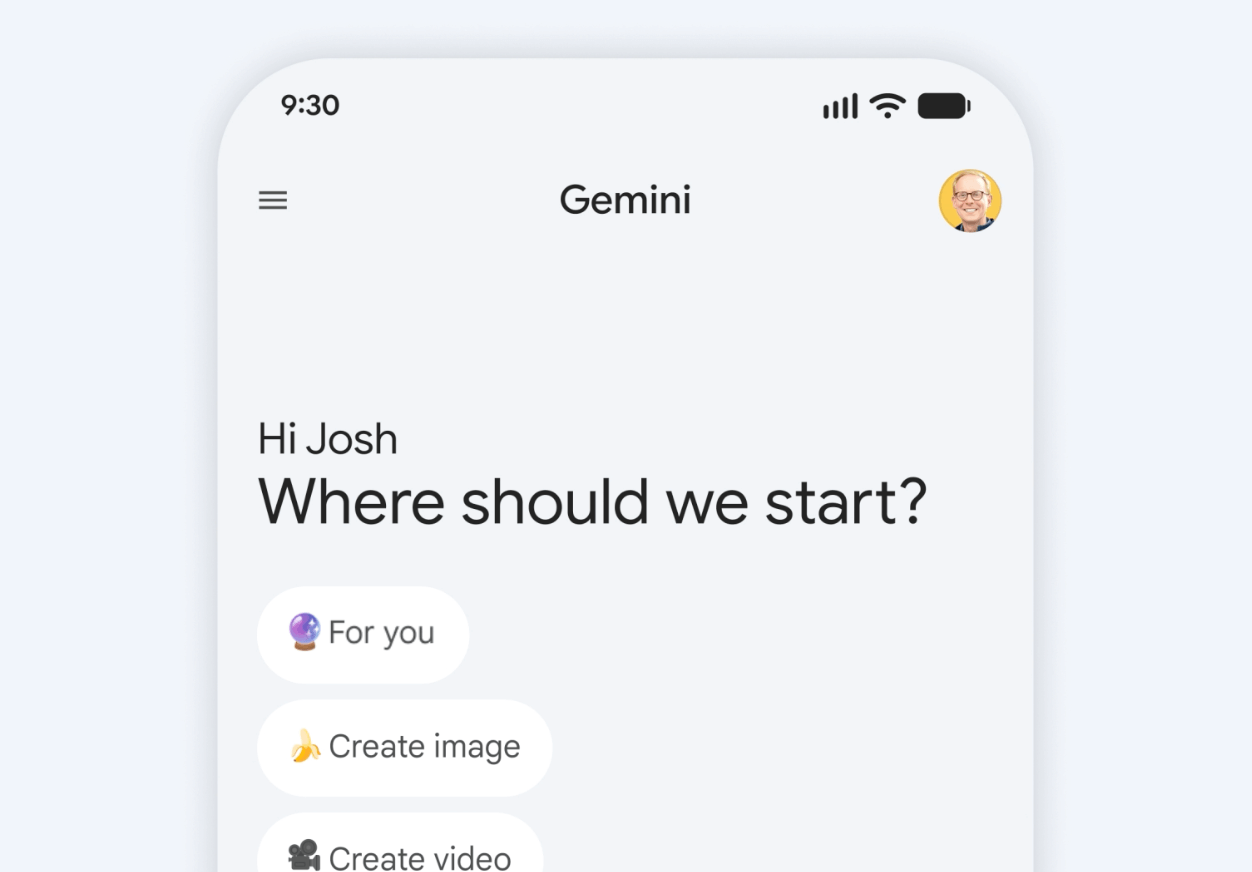The width and height of the screenshot is (1252, 872).
Task: Tap the Create video chip
Action: coord(400,850)
